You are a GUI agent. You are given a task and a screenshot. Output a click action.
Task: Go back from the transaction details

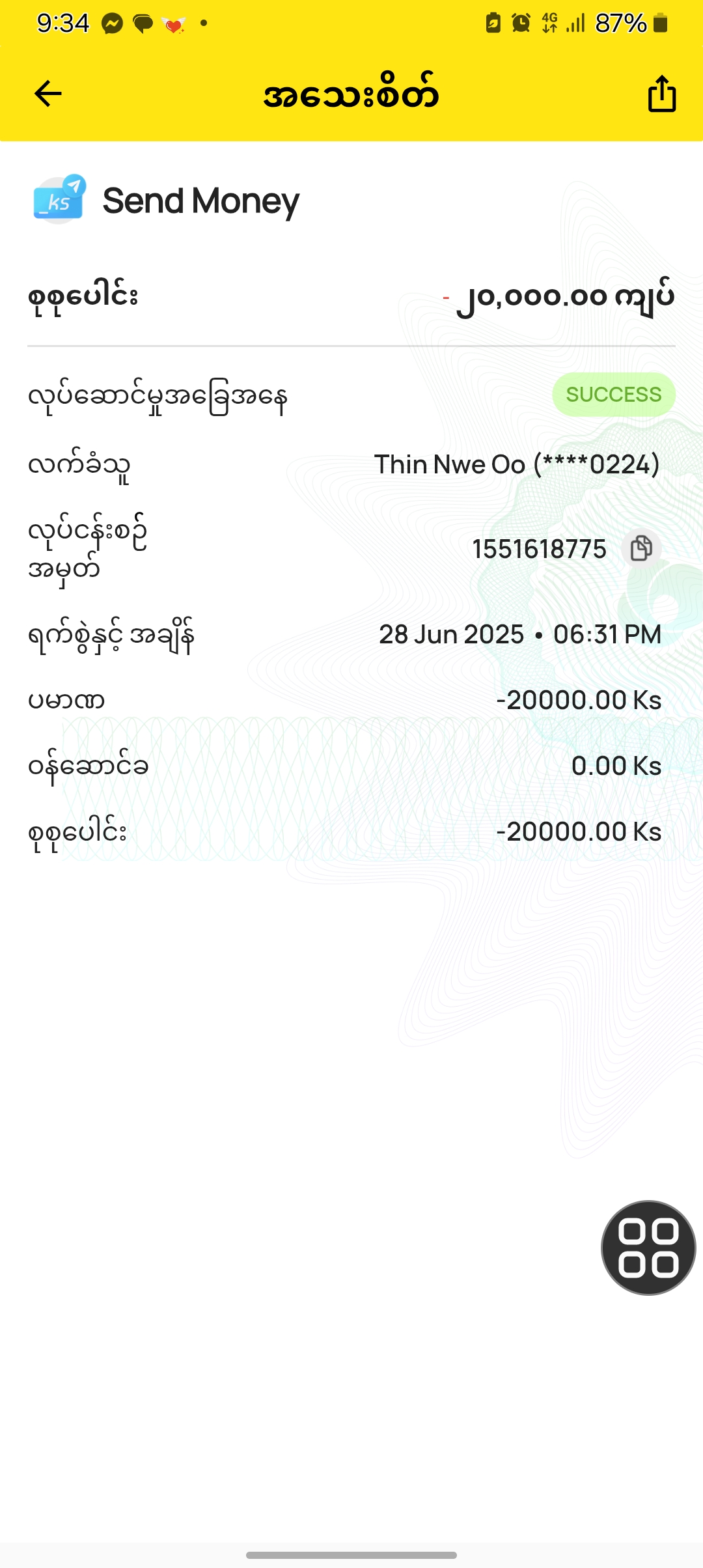[48, 94]
